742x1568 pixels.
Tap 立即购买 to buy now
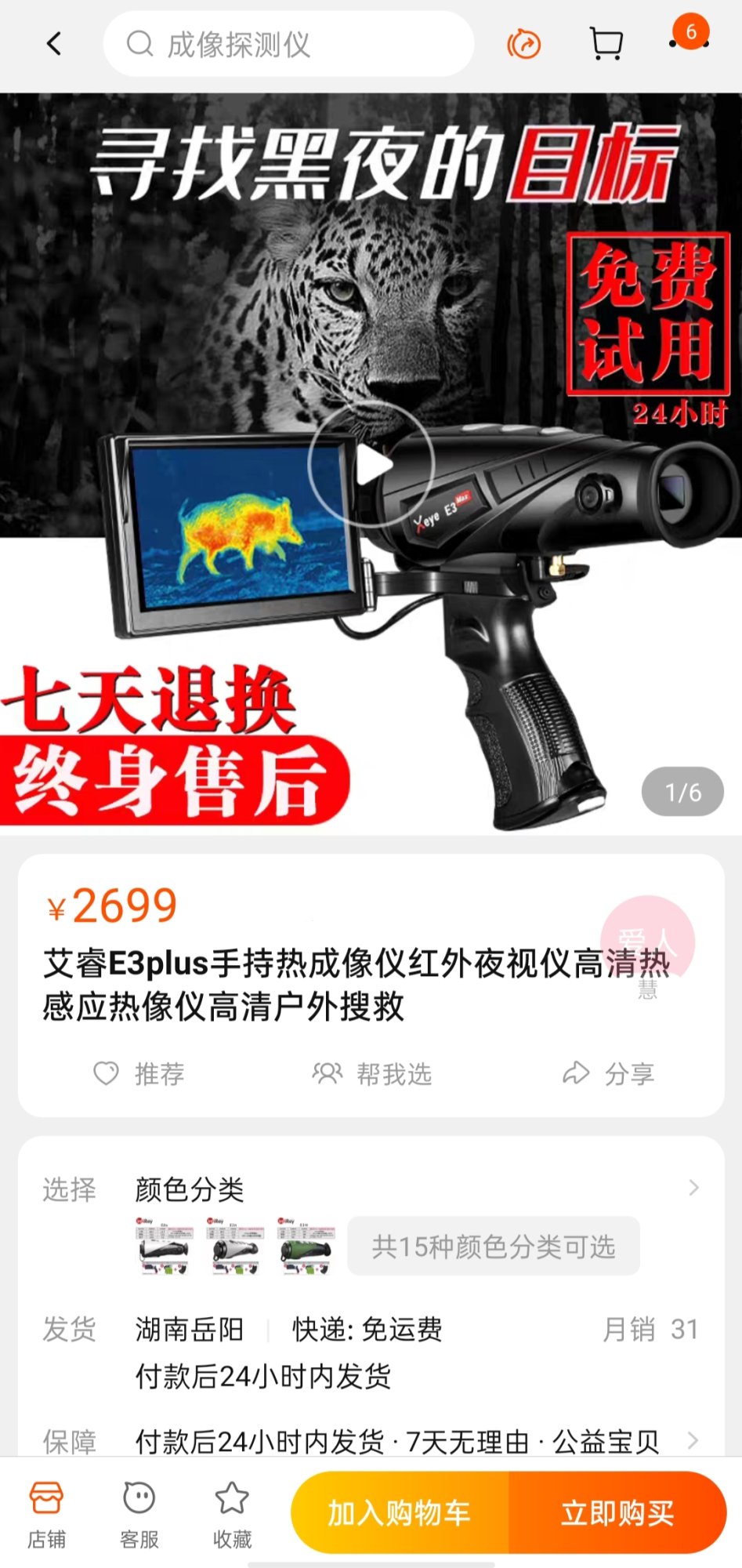[x=617, y=1513]
